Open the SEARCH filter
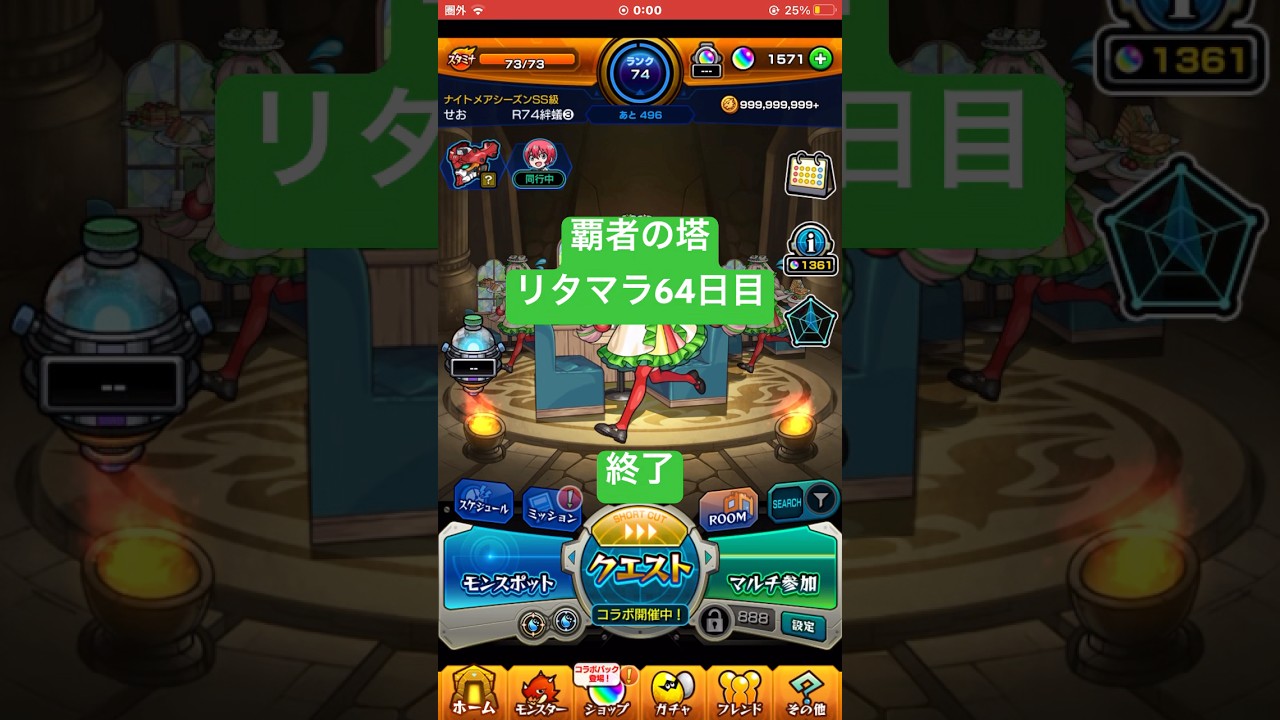The width and height of the screenshot is (1280, 720). click(803, 501)
